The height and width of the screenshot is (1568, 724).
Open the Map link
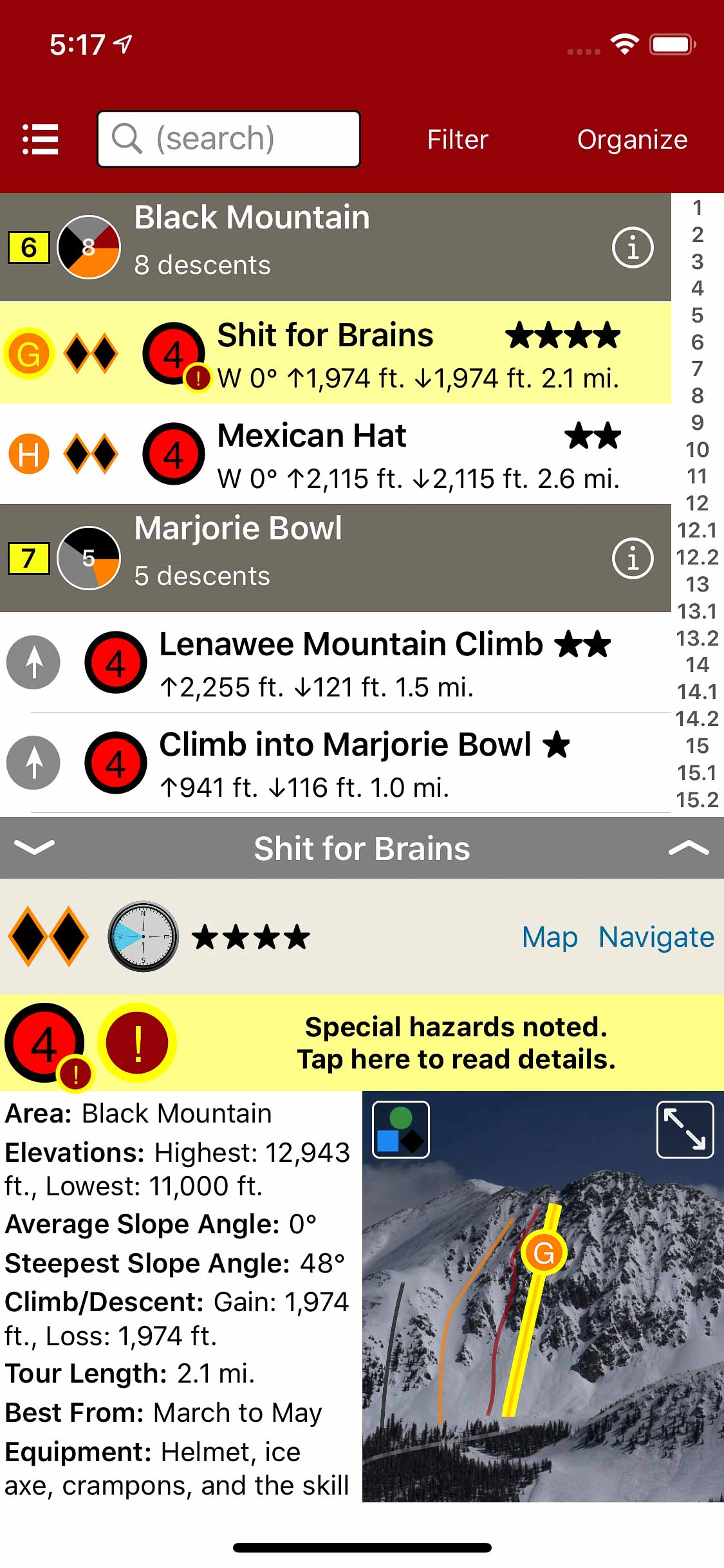pyautogui.click(x=549, y=937)
